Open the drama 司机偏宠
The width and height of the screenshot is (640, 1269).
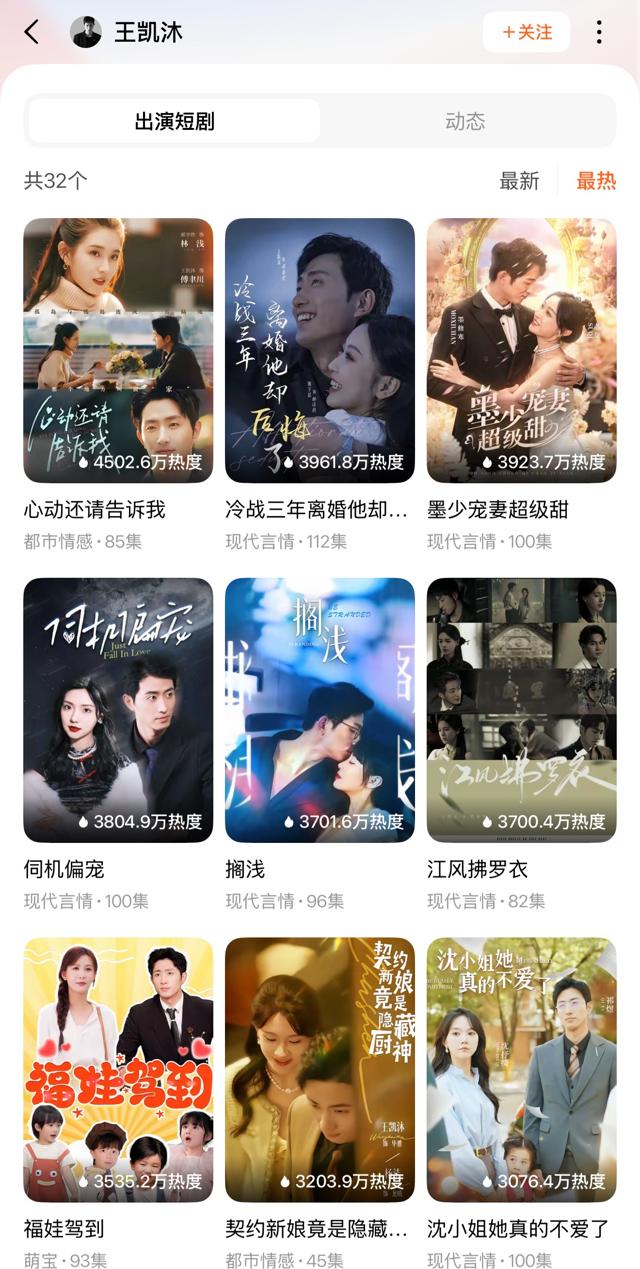118,710
